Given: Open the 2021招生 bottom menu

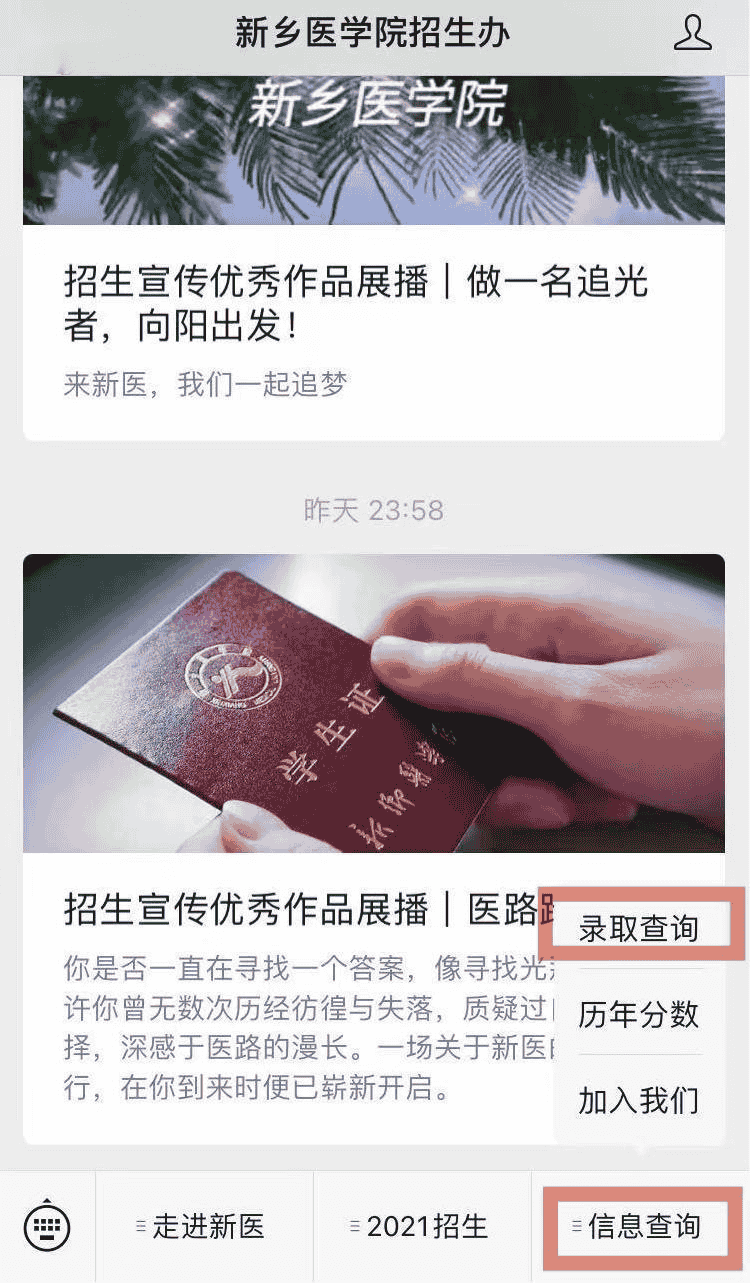Looking at the screenshot, I should point(422,1226).
